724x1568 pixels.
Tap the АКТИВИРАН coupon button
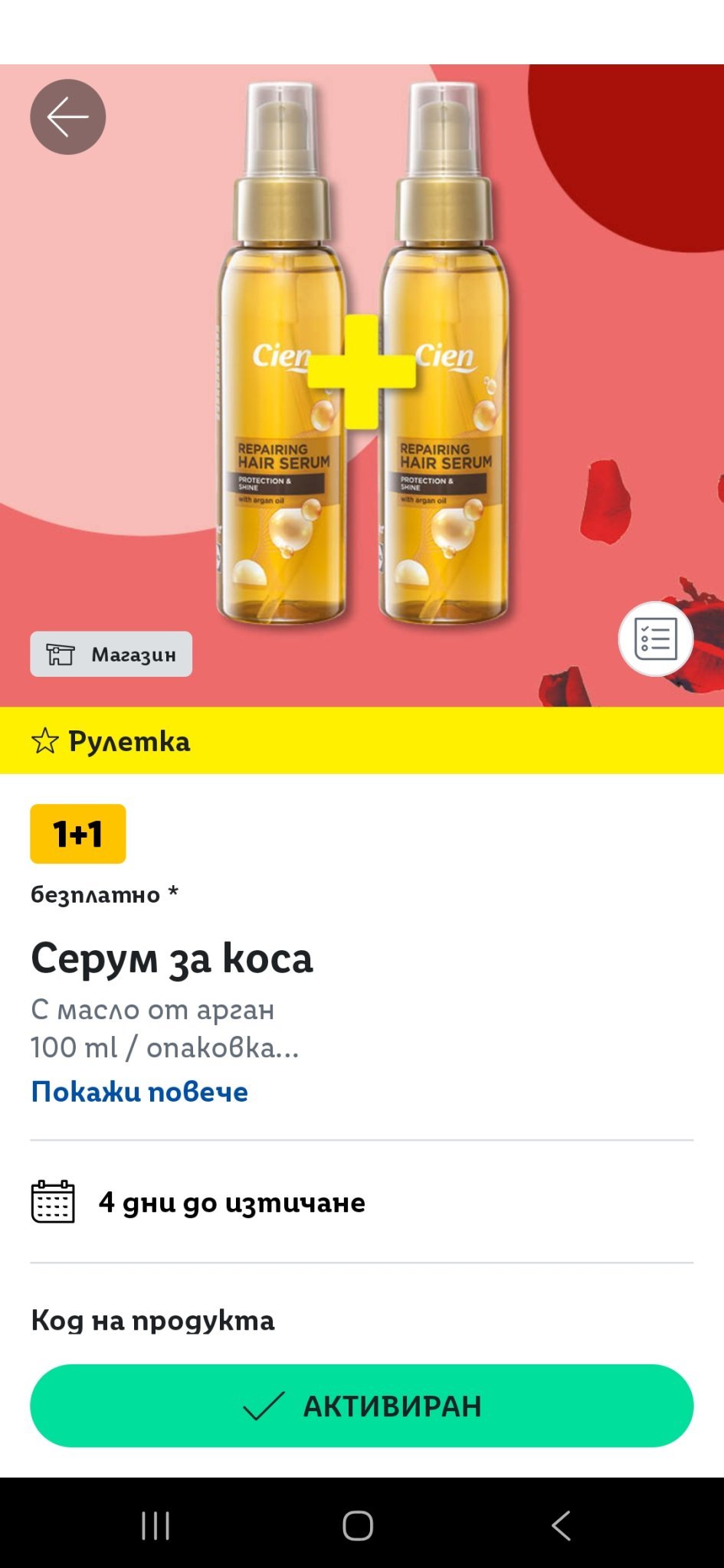coord(362,1406)
